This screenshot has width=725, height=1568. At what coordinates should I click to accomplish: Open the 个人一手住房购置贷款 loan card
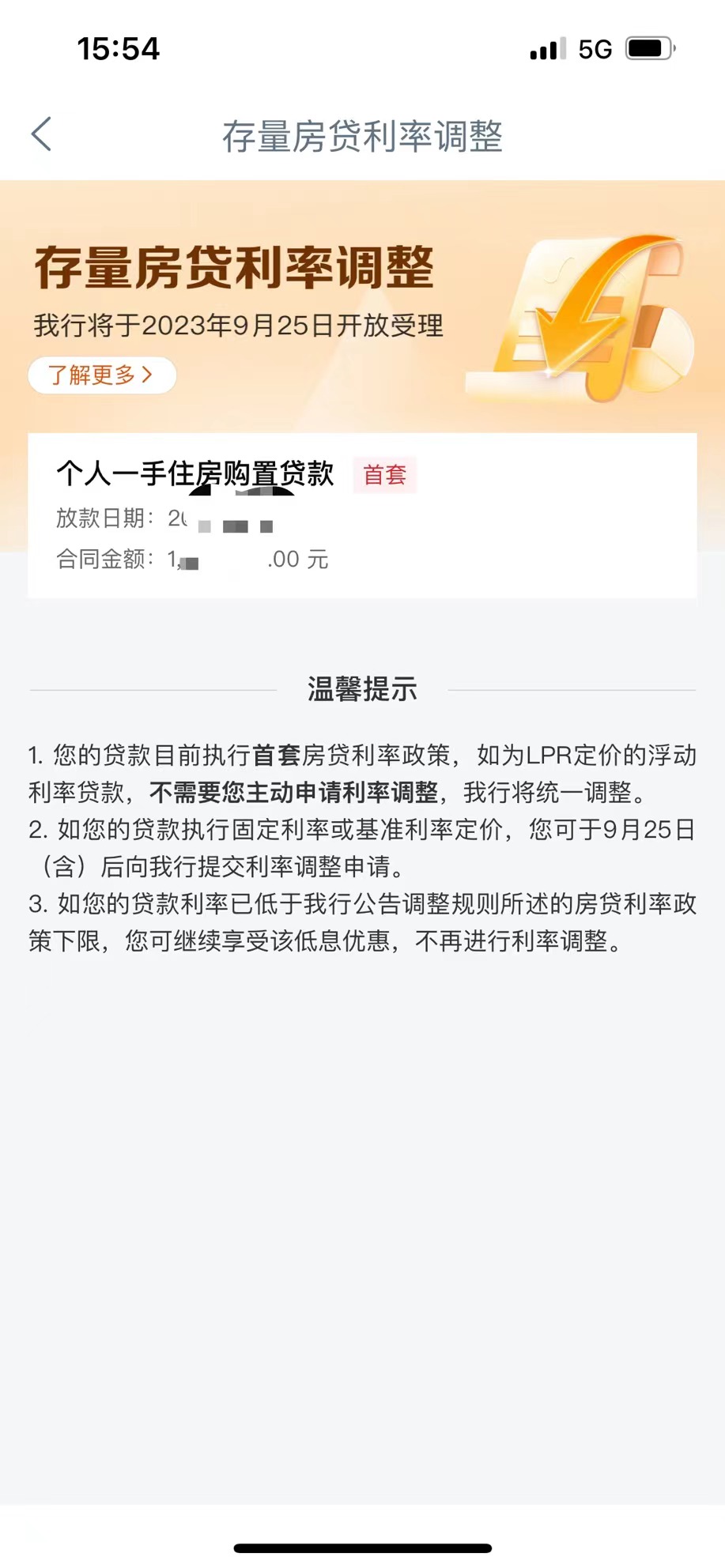tap(362, 515)
